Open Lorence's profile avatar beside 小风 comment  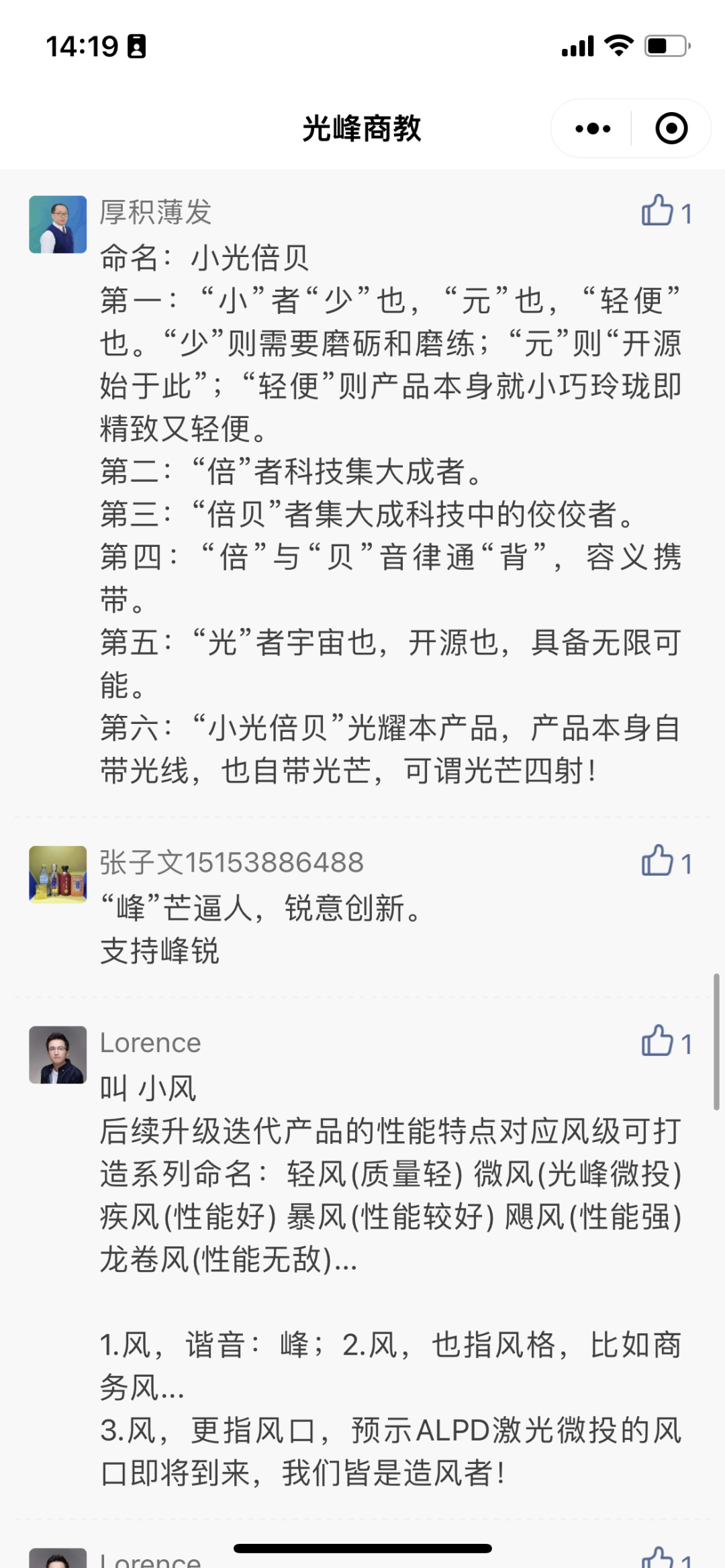(x=58, y=1055)
